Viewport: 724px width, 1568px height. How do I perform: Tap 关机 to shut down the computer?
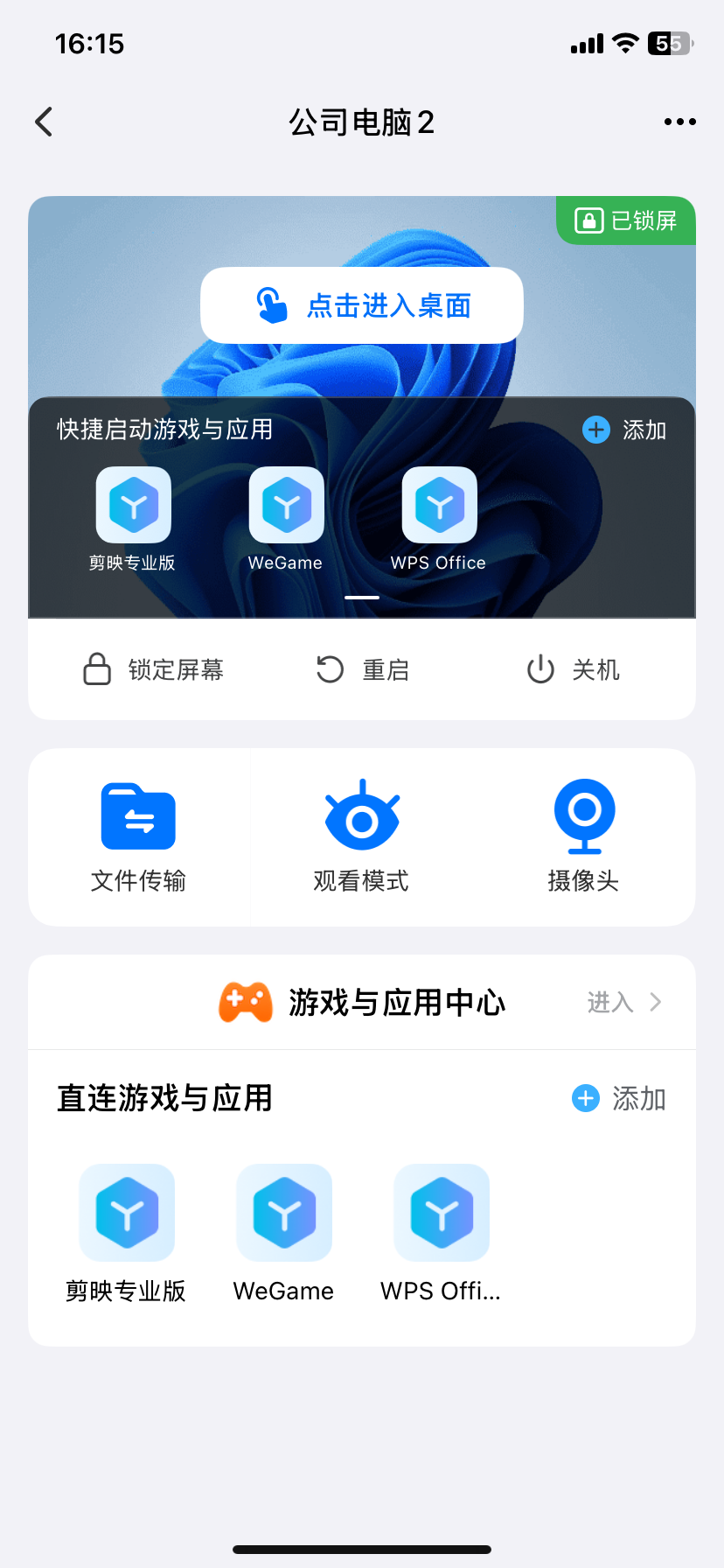tap(574, 669)
